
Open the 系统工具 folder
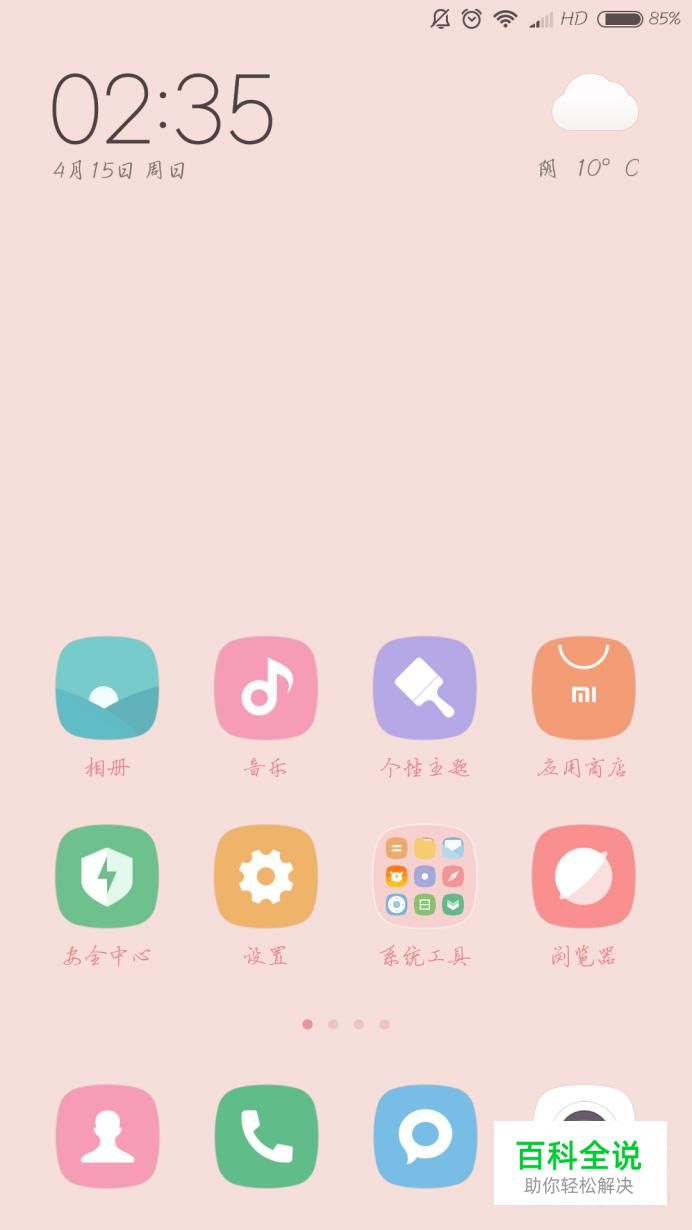click(425, 876)
